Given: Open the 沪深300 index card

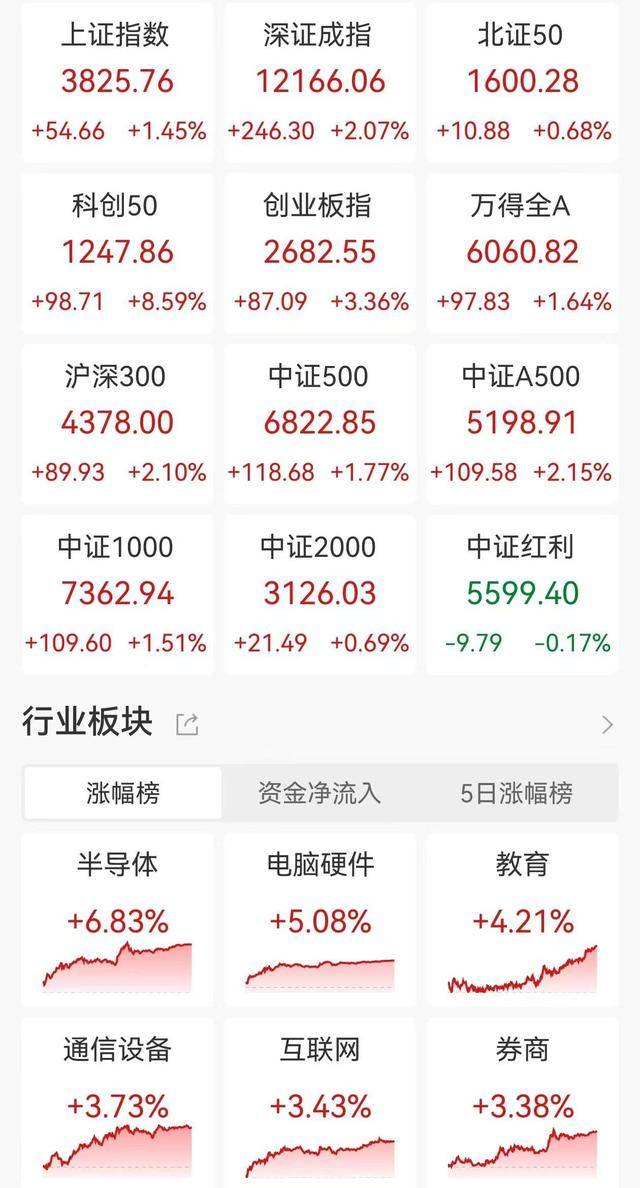Looking at the screenshot, I should pyautogui.click(x=117, y=424).
